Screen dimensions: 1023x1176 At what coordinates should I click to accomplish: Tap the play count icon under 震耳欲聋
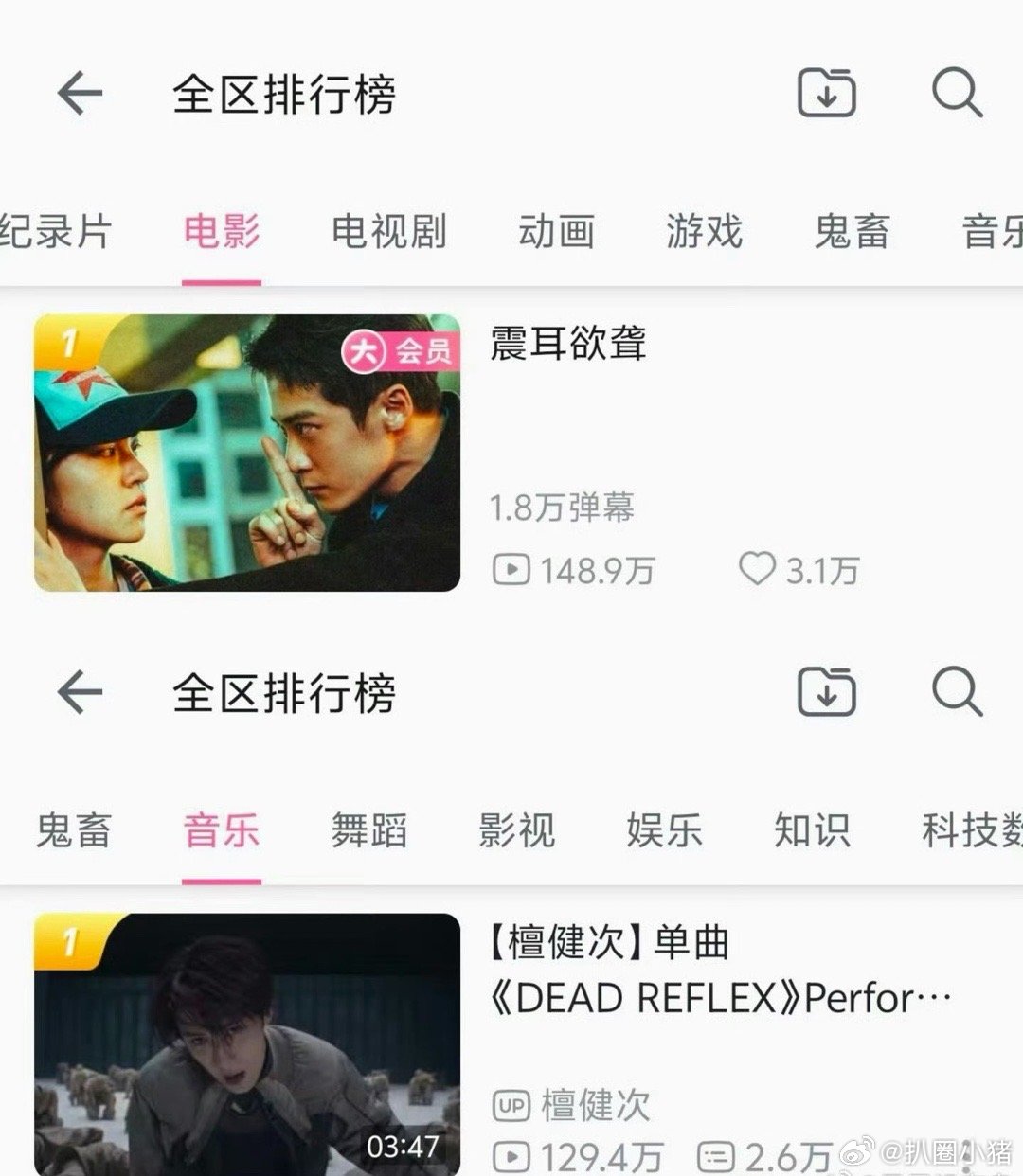tap(511, 570)
